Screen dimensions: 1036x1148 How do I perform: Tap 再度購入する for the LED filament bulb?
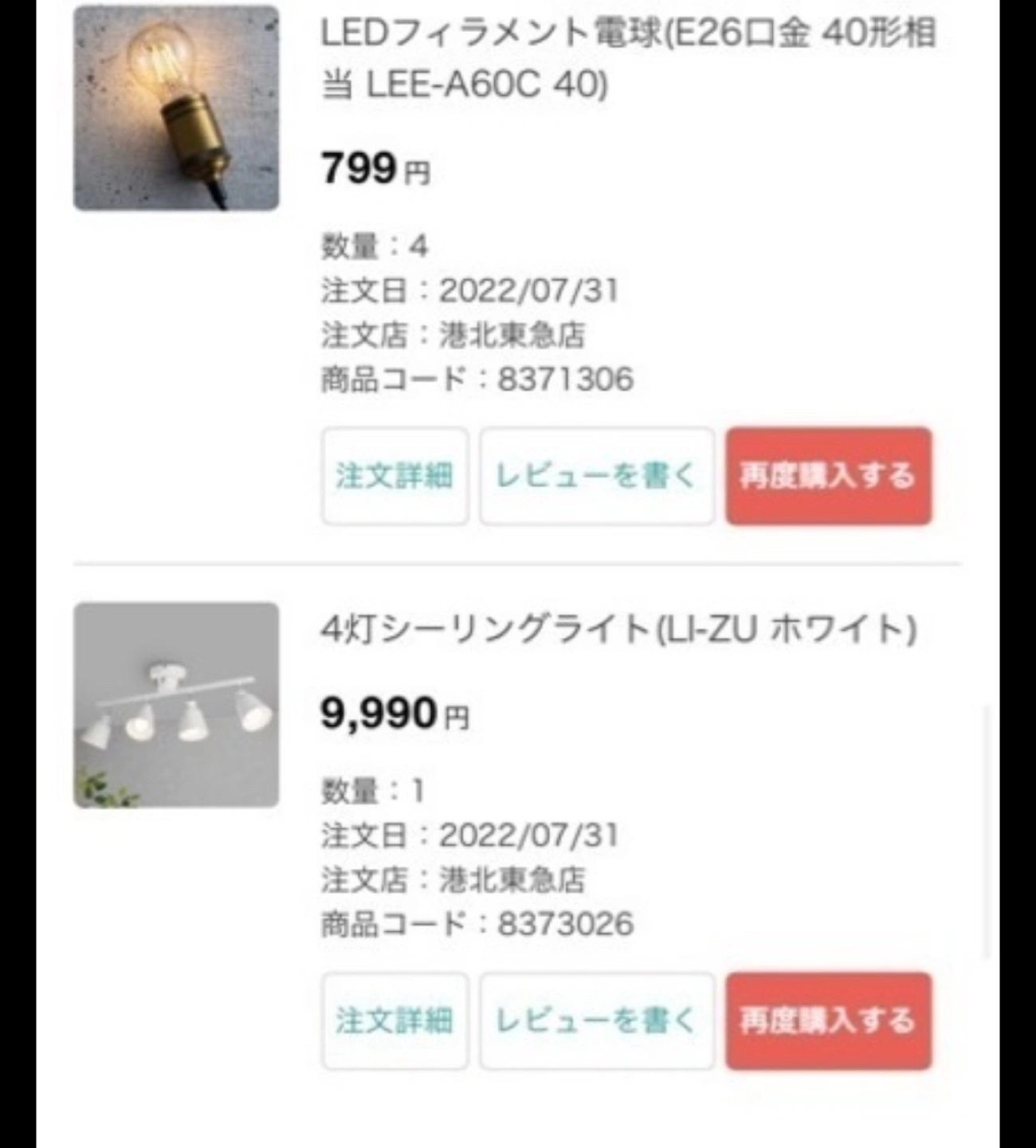[828, 476]
